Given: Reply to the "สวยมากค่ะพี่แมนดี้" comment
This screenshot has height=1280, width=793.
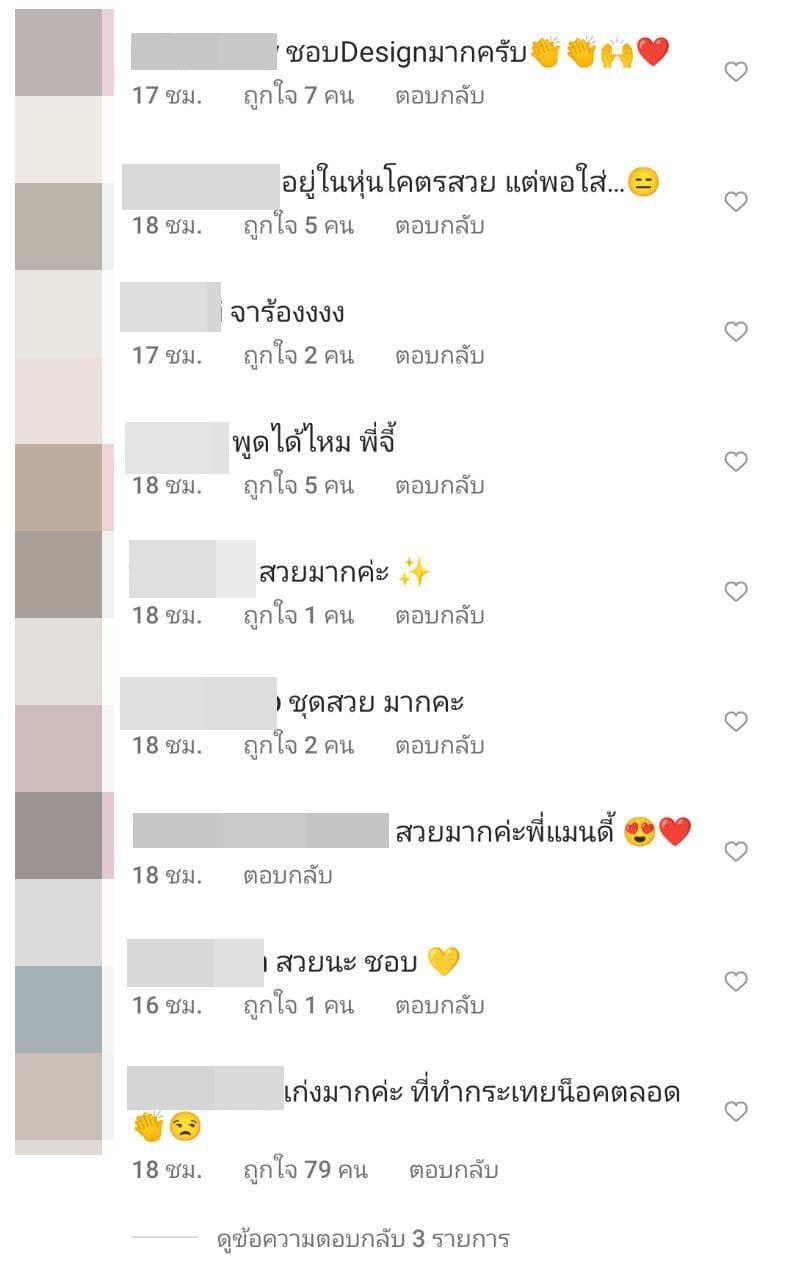Looking at the screenshot, I should point(288,876).
